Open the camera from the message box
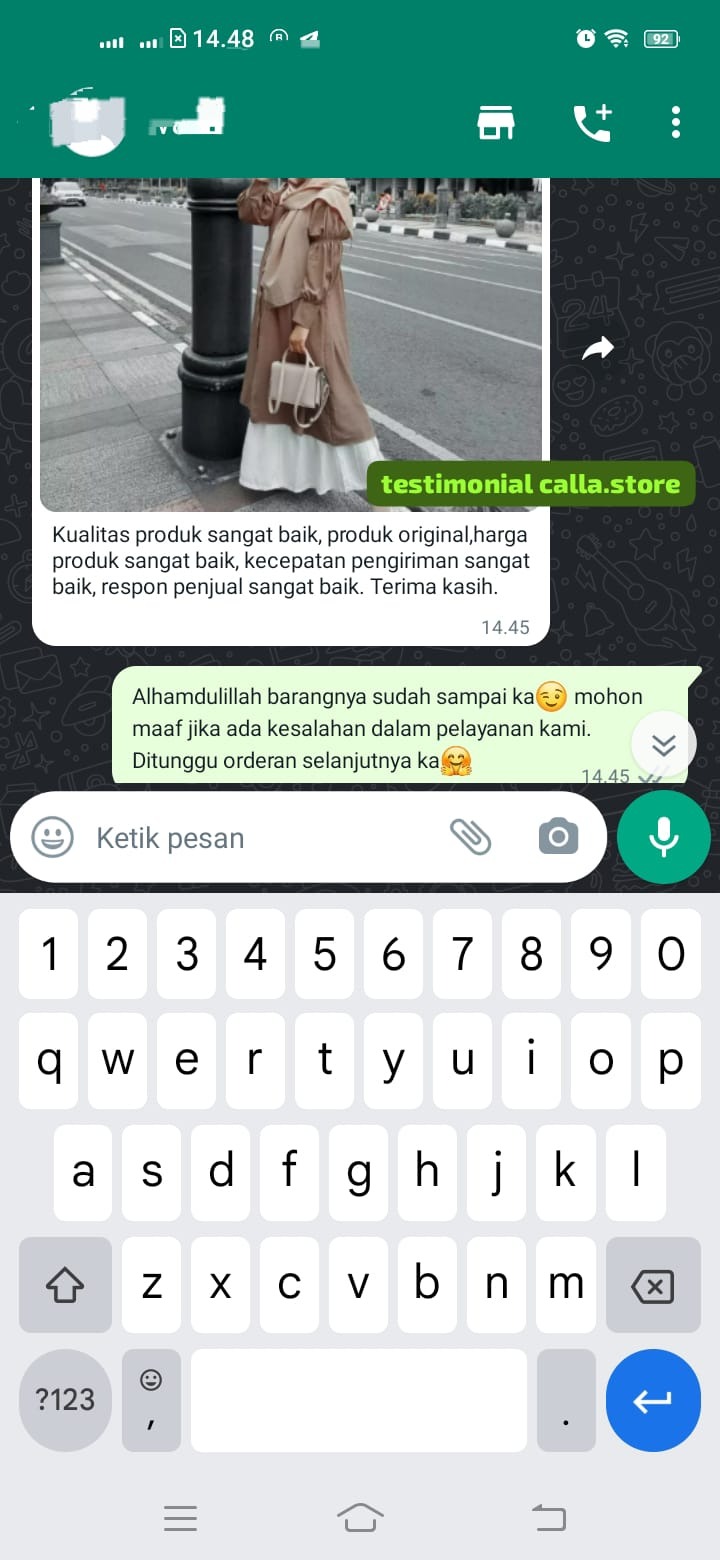 (558, 837)
